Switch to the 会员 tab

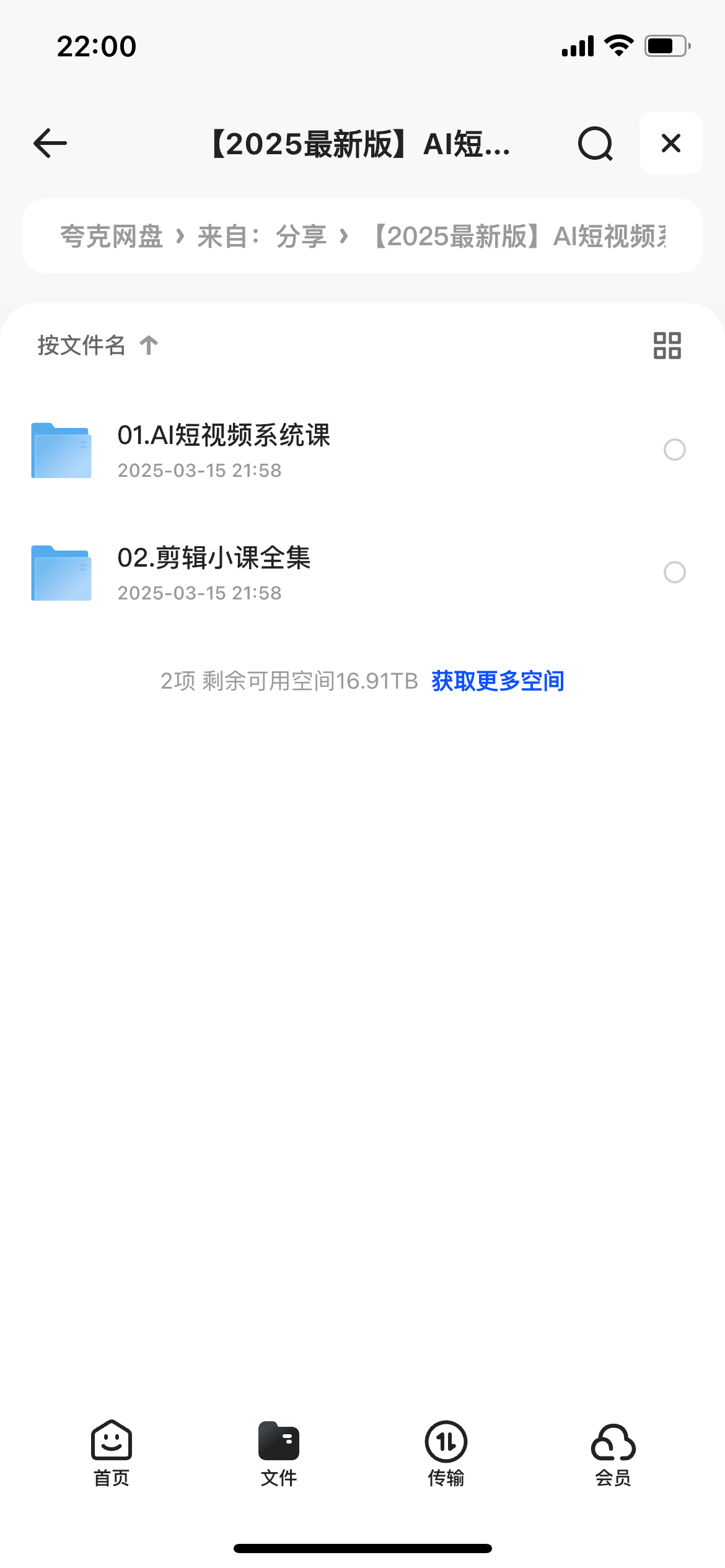coord(613,1453)
